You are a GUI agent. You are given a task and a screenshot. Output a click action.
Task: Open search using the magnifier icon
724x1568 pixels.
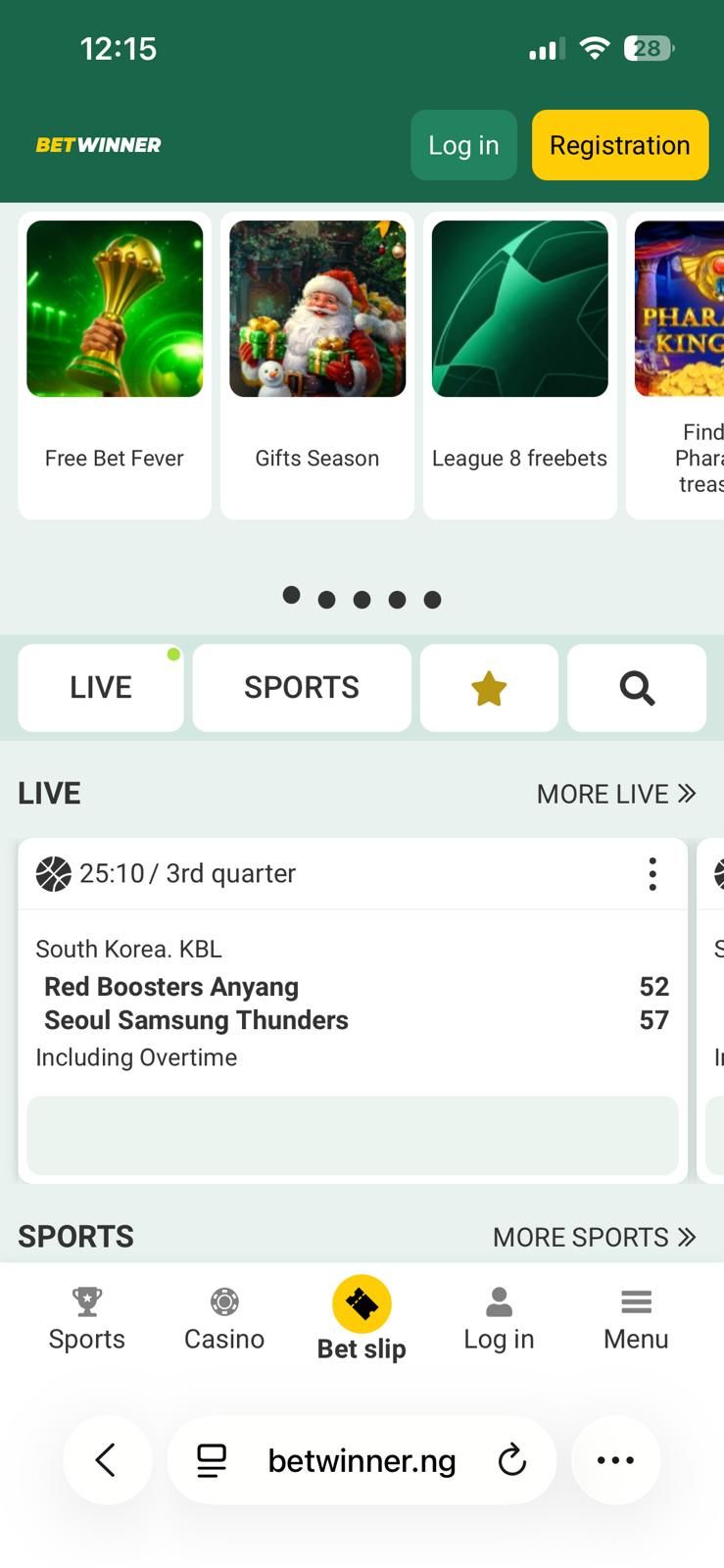(636, 687)
